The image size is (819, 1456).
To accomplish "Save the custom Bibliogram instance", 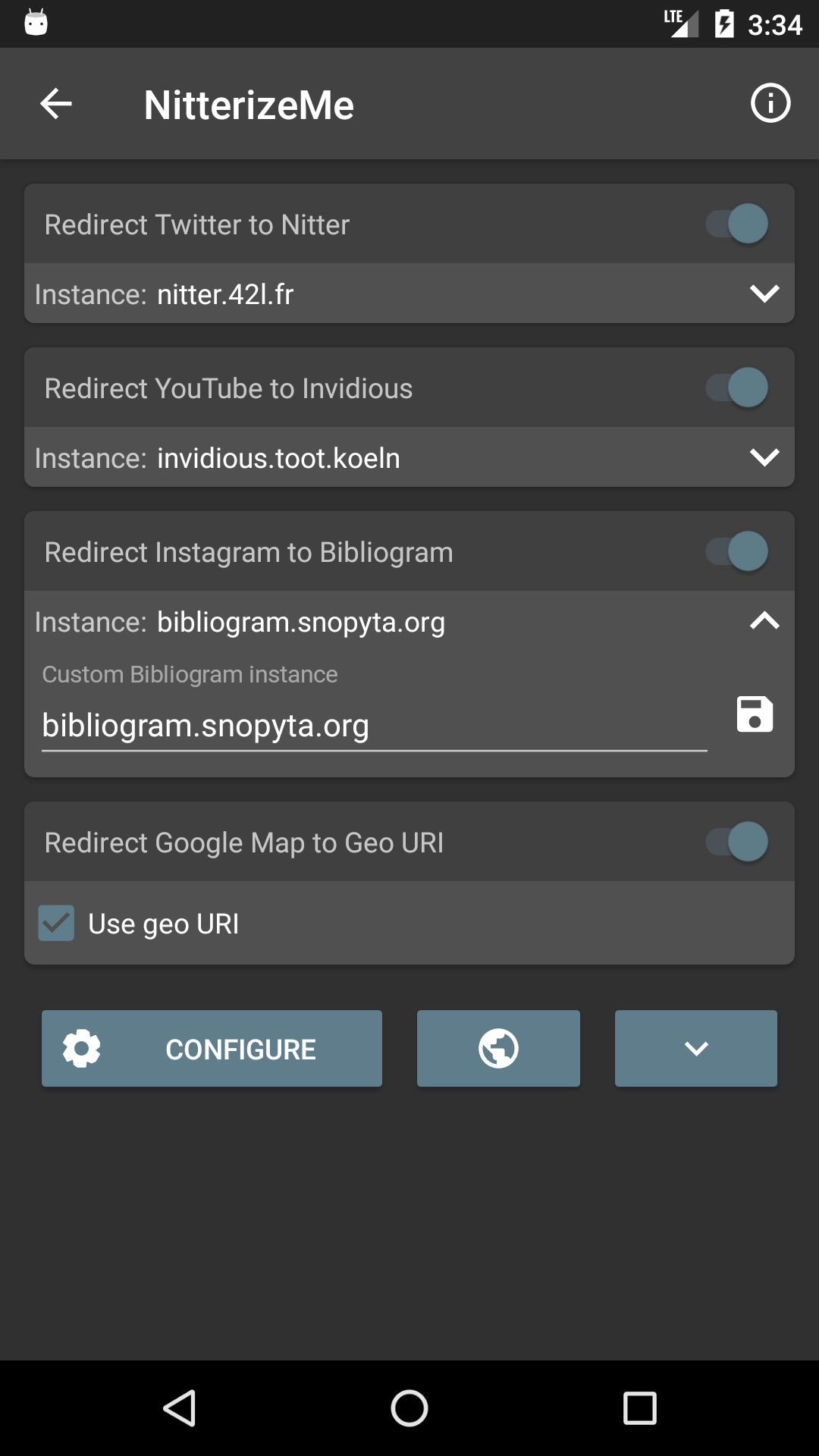I will point(755,714).
